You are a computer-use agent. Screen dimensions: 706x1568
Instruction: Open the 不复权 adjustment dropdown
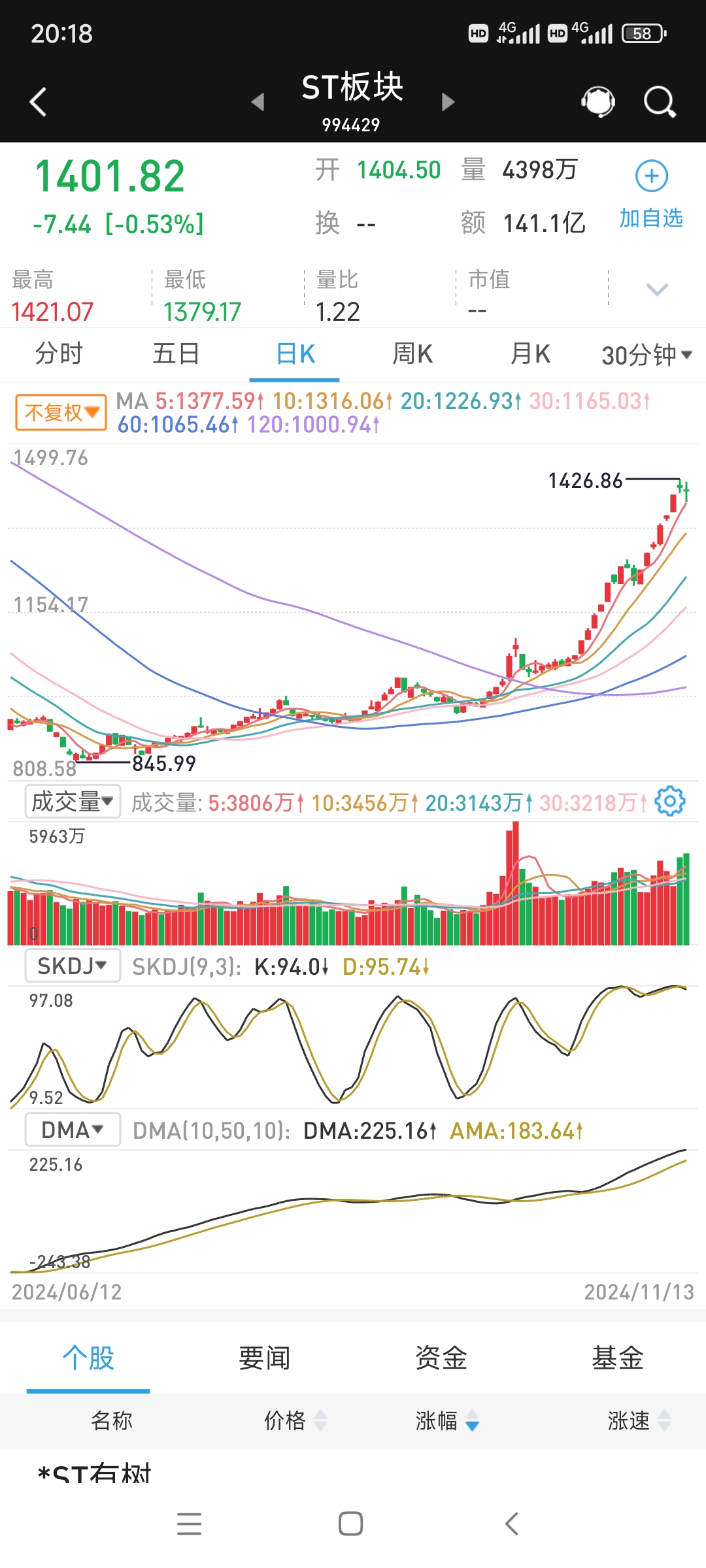coord(59,412)
